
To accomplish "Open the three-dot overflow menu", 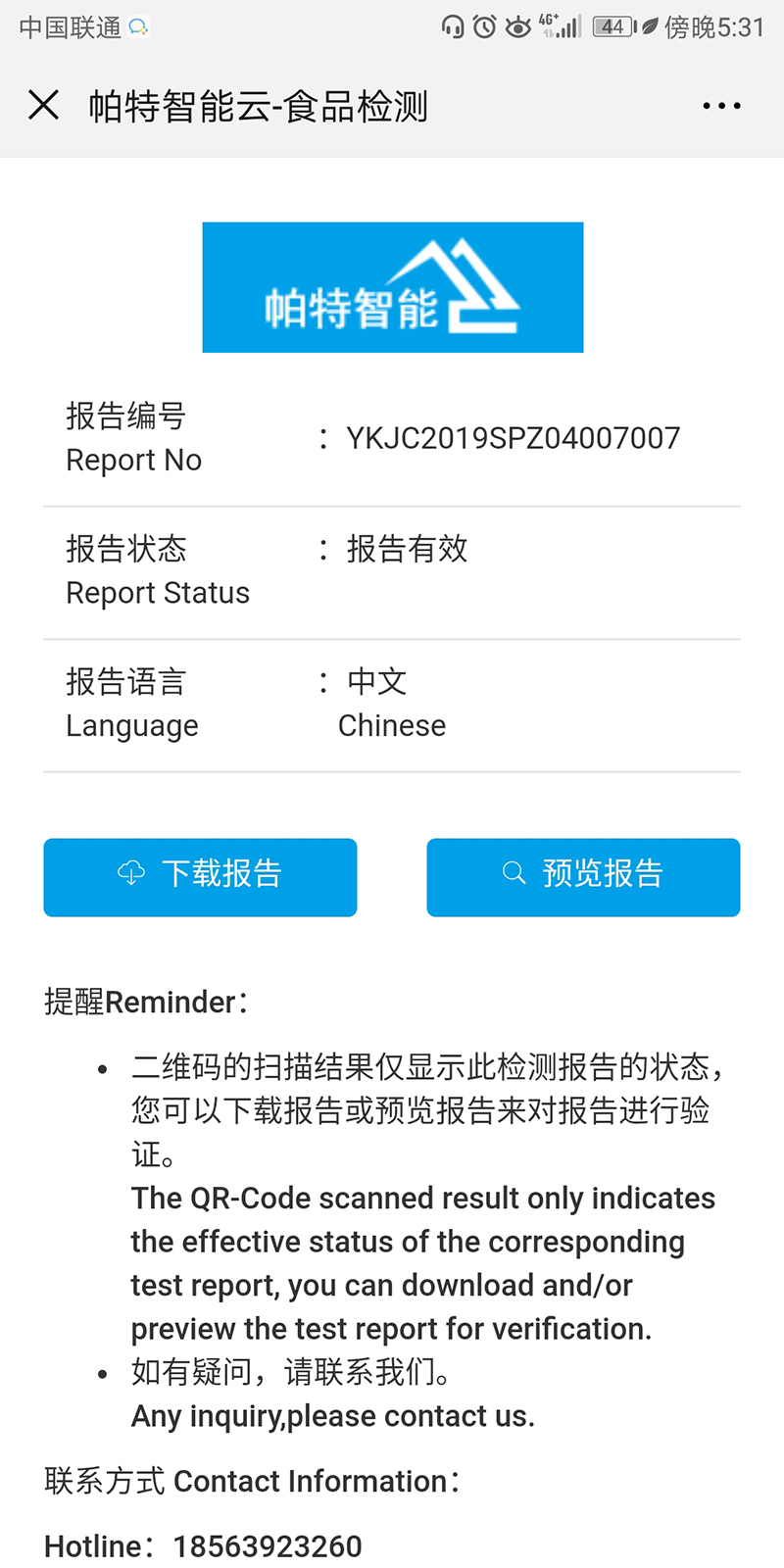I will pos(721,106).
